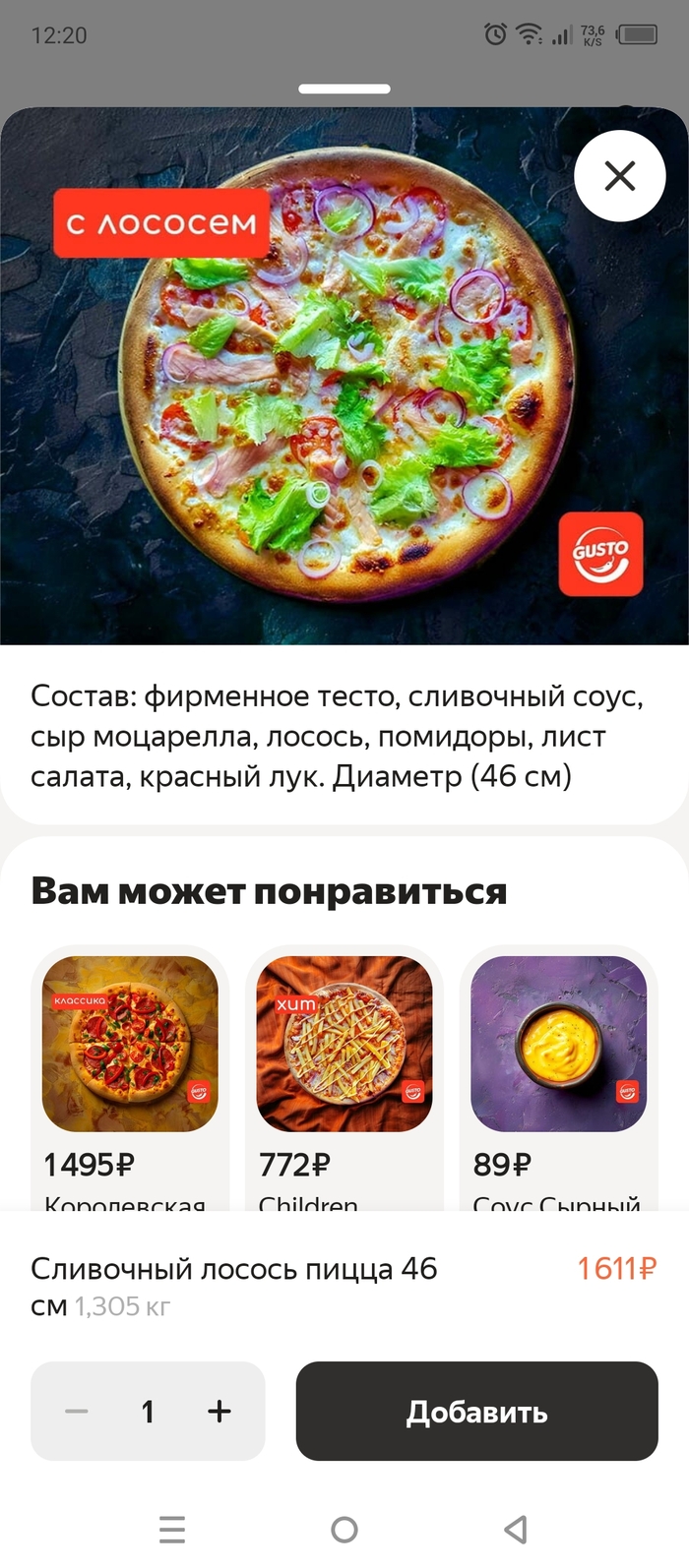The width and height of the screenshot is (689, 1568).
Task: Tap Добавить to add pizza to cart
Action: 476,1412
